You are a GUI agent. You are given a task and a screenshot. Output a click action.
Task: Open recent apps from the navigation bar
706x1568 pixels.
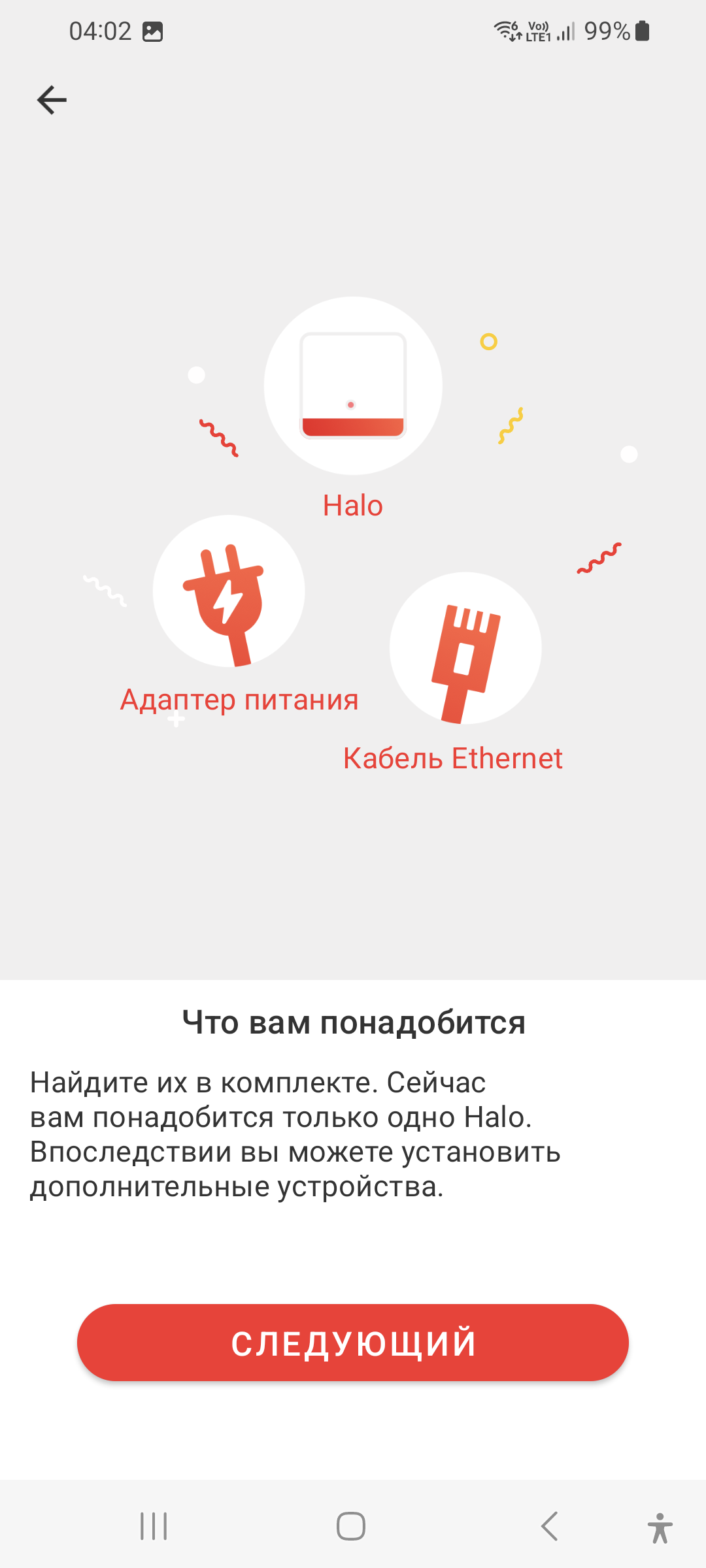point(154,1527)
